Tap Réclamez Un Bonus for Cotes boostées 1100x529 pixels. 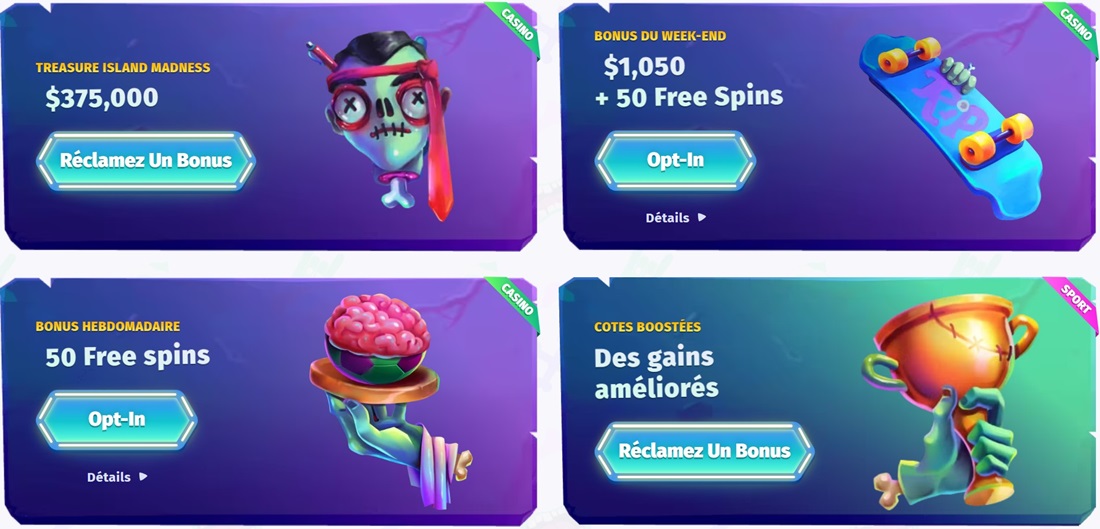704,451
